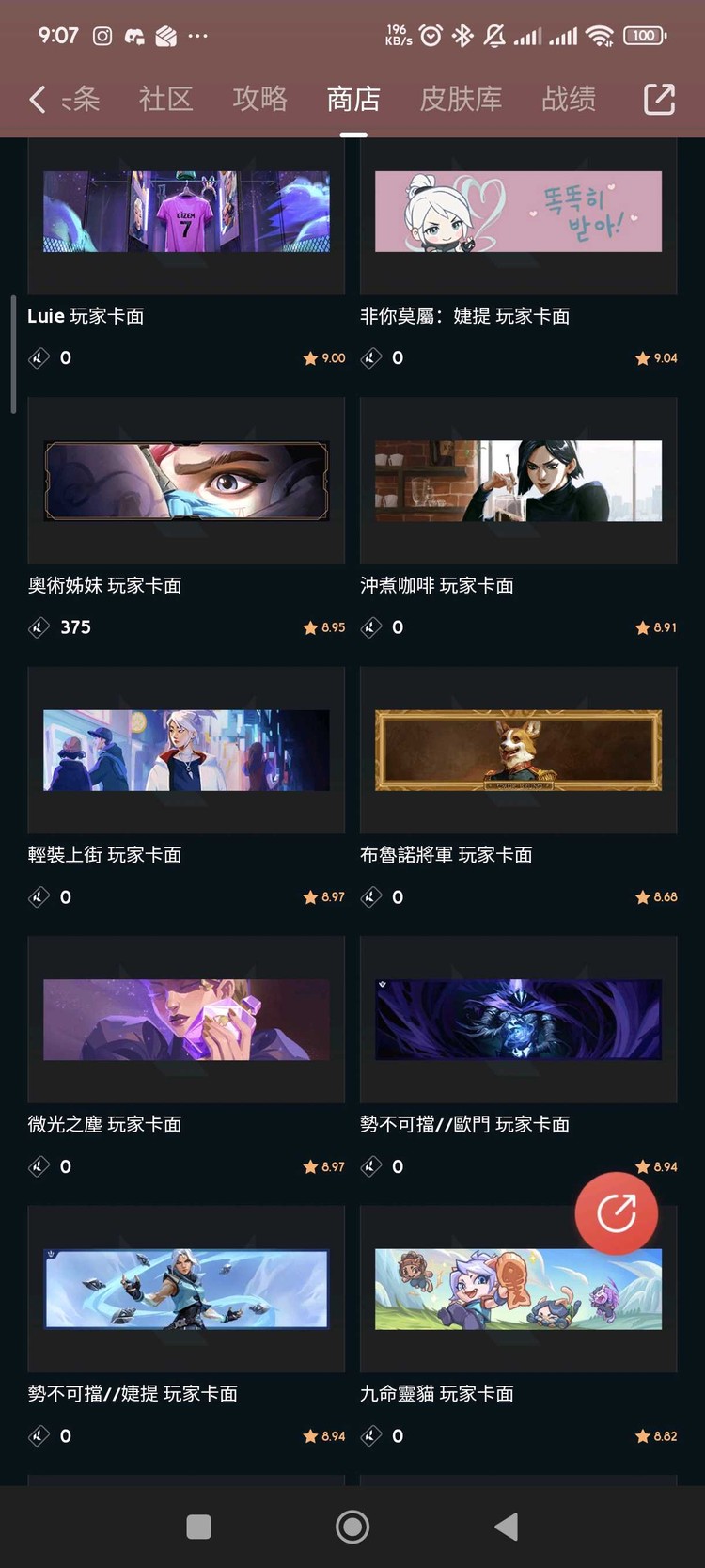Tap the recent apps square button
Image resolution: width=705 pixels, height=1568 pixels.
click(x=198, y=1528)
